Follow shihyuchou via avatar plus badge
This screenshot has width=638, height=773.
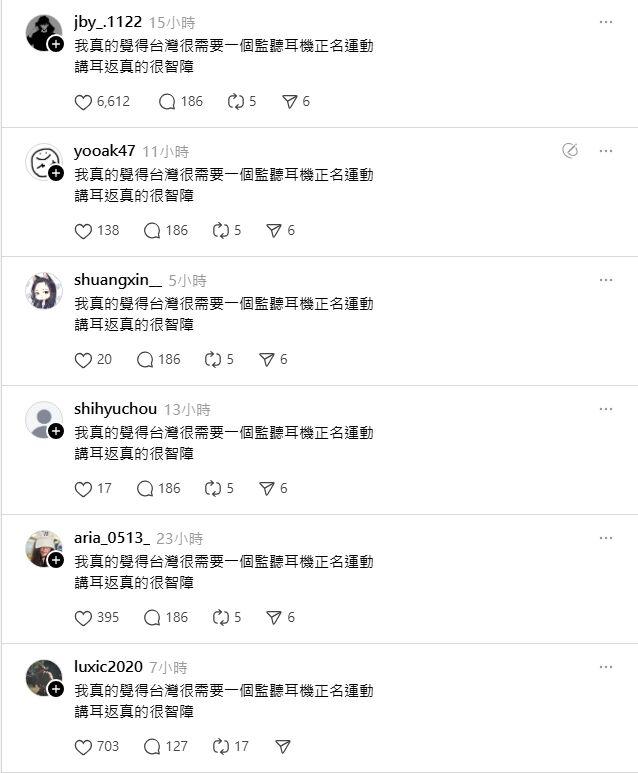click(x=56, y=431)
